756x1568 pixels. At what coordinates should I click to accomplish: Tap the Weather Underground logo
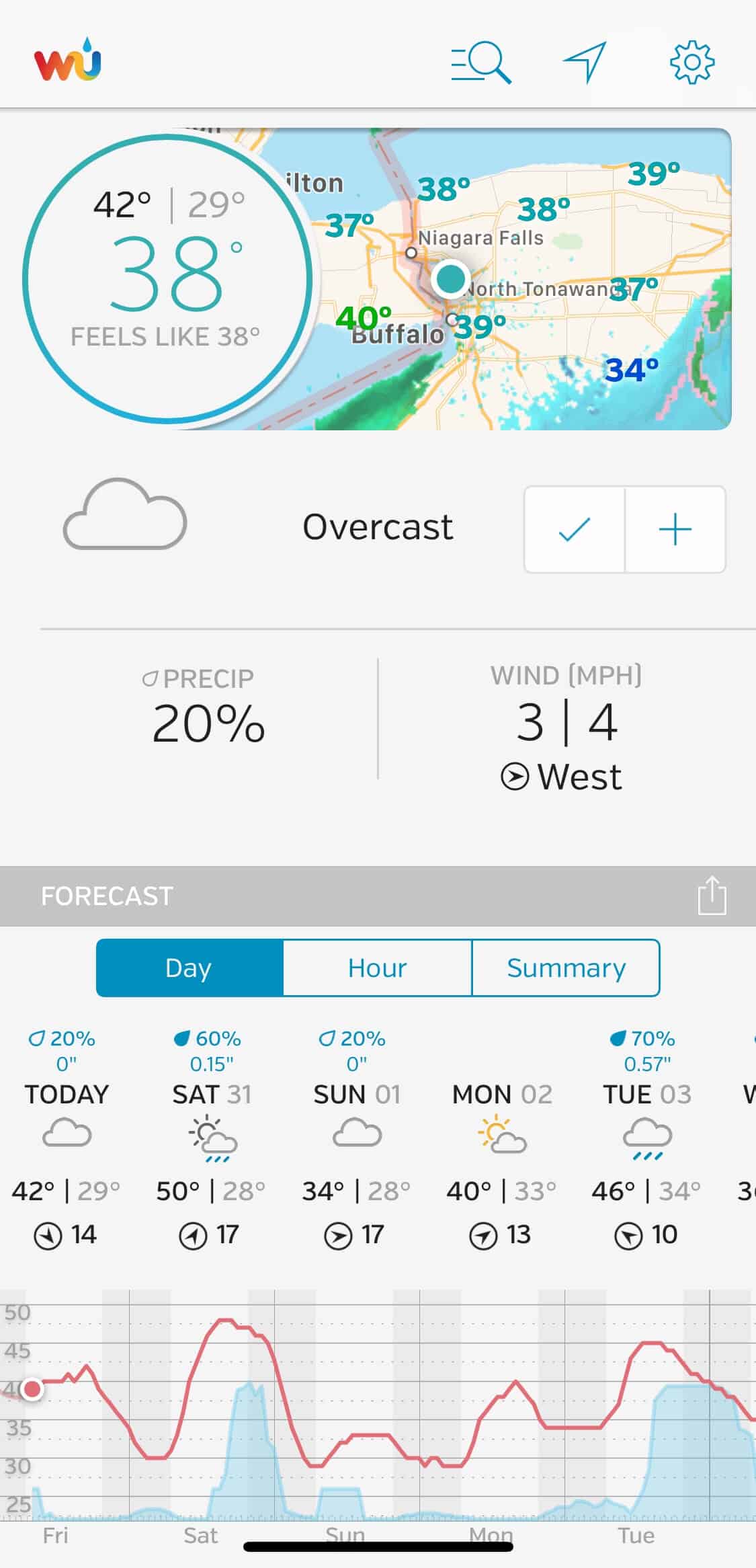68,60
